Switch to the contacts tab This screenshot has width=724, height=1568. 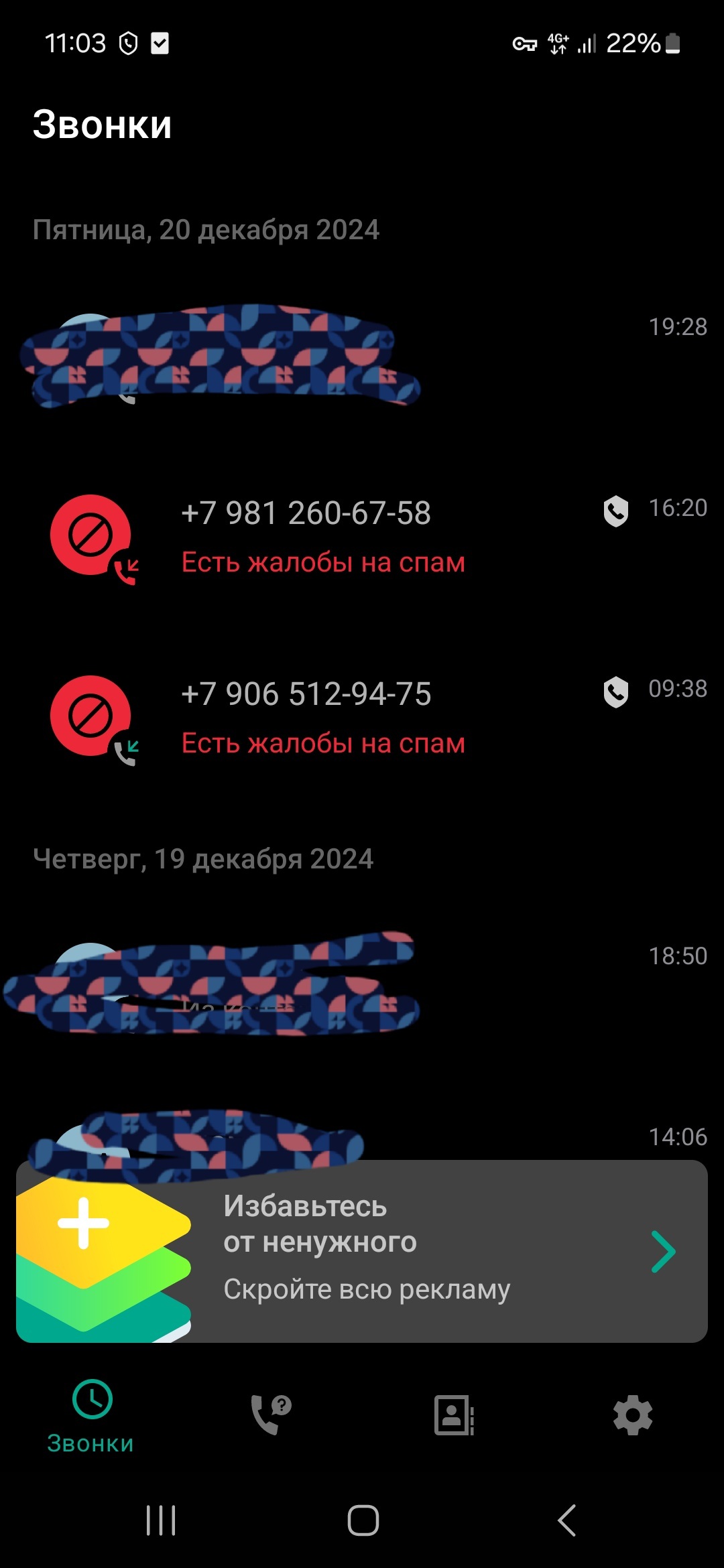pyautogui.click(x=454, y=1415)
